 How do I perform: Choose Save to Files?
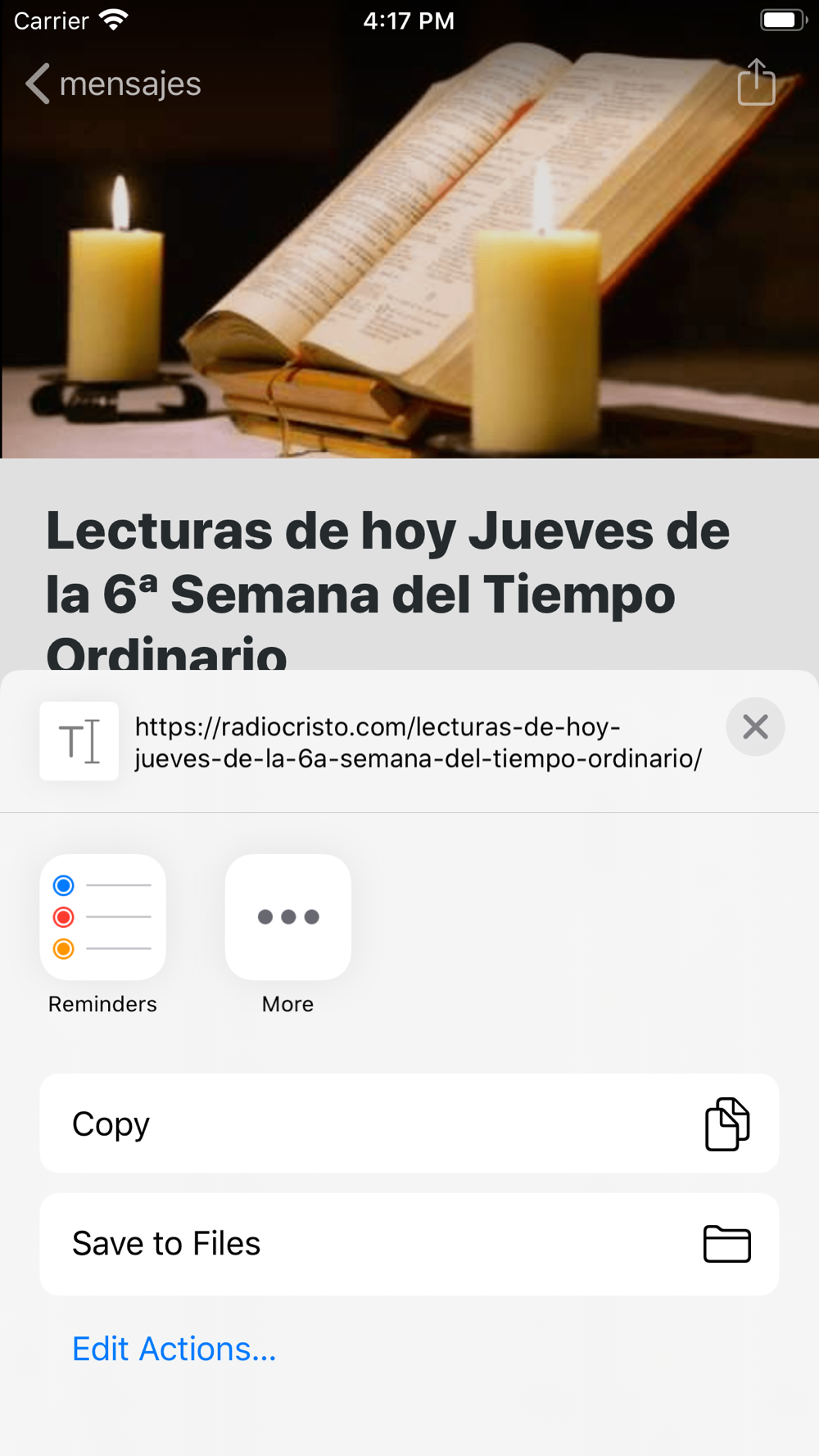coord(409,1243)
